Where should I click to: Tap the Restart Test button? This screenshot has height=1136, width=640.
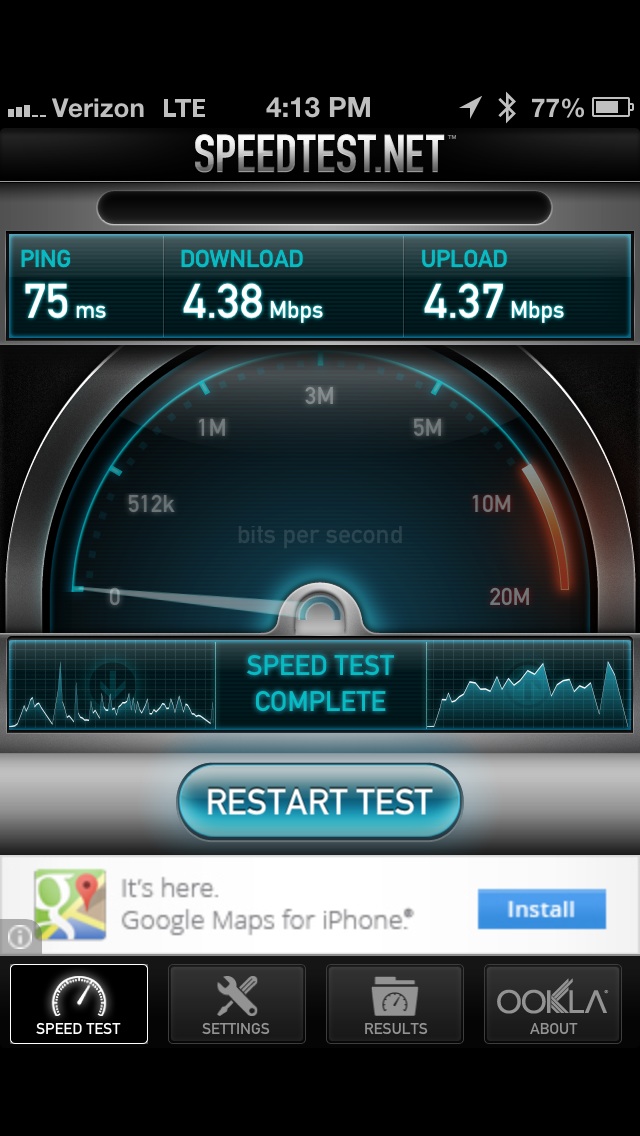320,802
